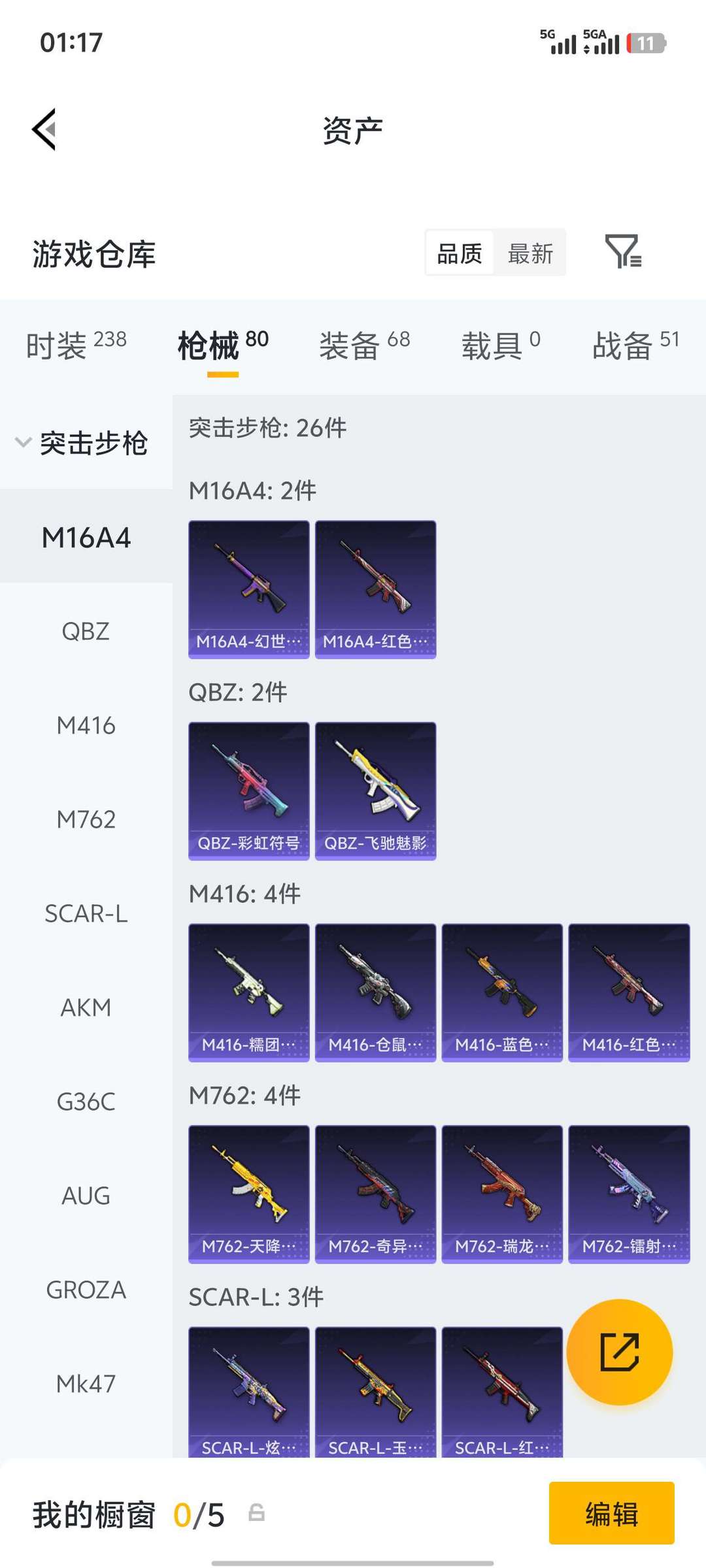Sort warehouse by 品质
Screen dimensions: 706x1568
(x=460, y=253)
